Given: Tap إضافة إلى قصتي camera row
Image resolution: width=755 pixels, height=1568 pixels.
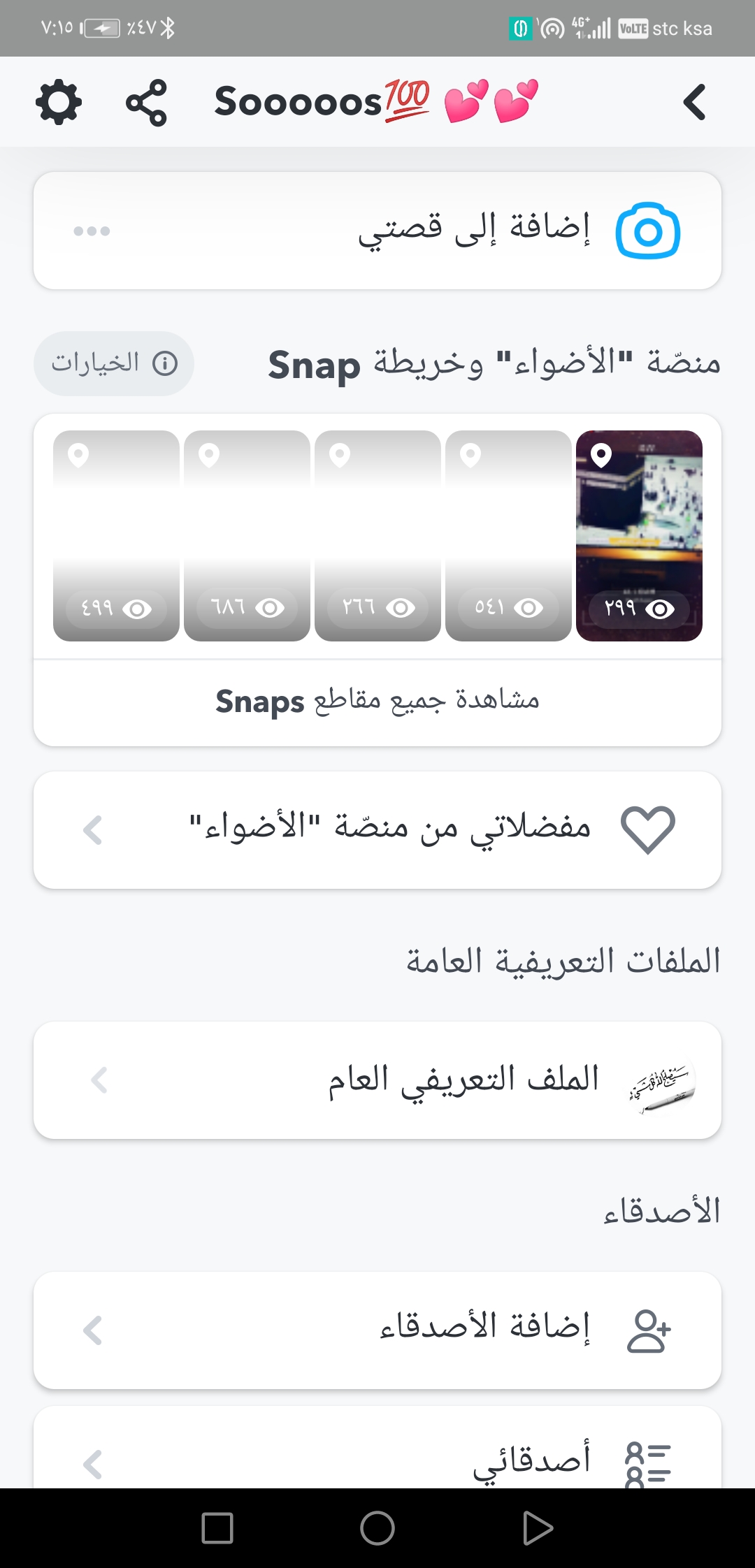Looking at the screenshot, I should (x=377, y=231).
